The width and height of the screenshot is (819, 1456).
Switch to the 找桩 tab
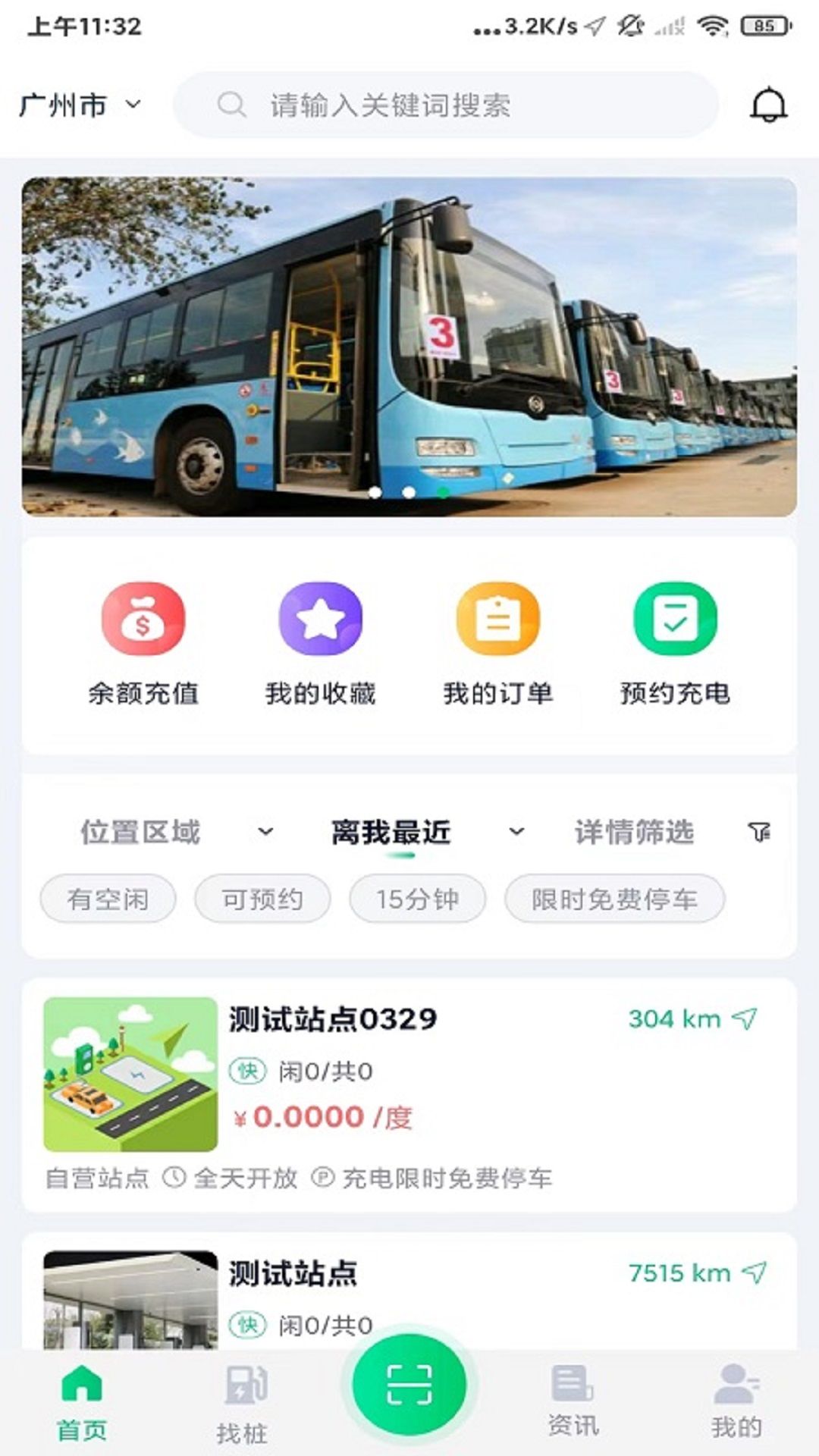point(243,1404)
